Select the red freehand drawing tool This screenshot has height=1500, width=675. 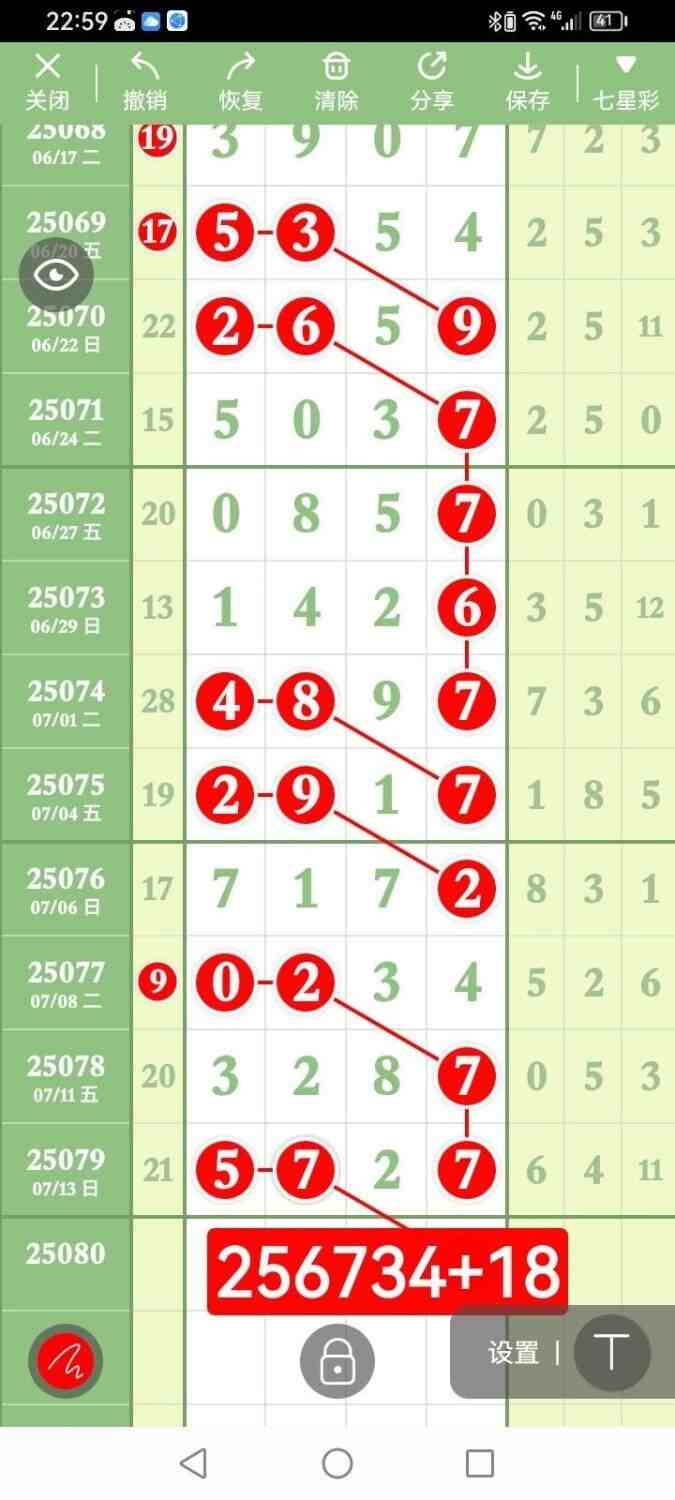(x=65, y=1361)
